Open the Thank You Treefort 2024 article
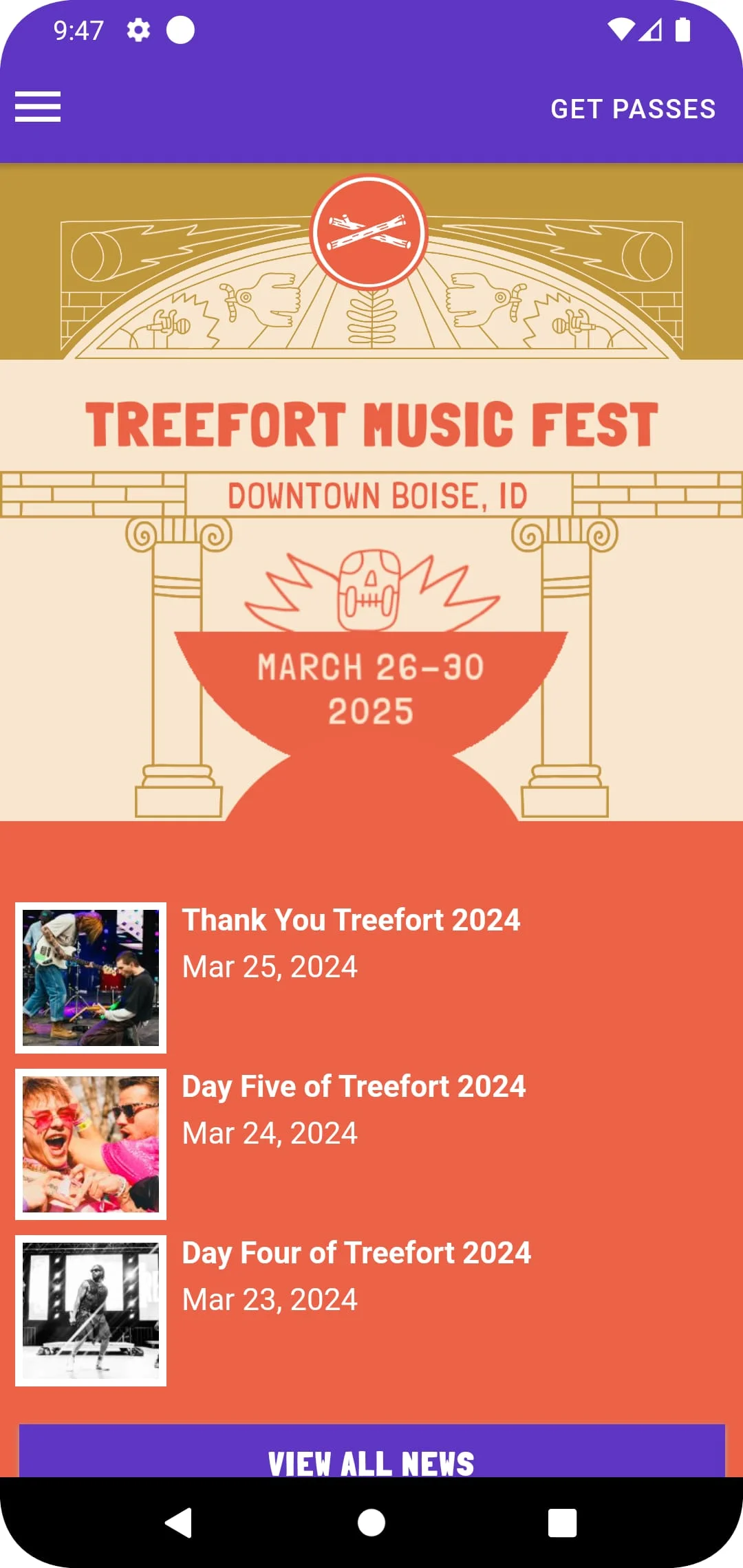 point(351,919)
